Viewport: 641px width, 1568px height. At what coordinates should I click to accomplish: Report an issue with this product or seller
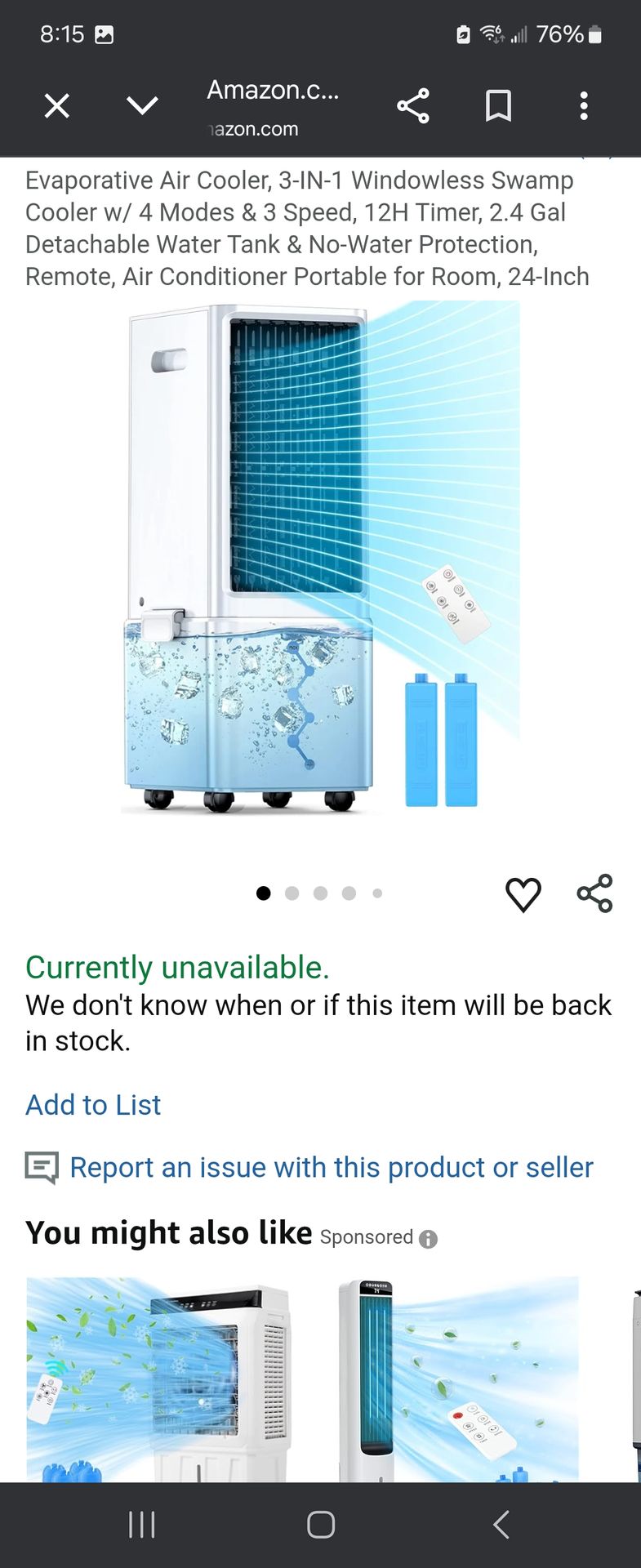(x=331, y=1167)
